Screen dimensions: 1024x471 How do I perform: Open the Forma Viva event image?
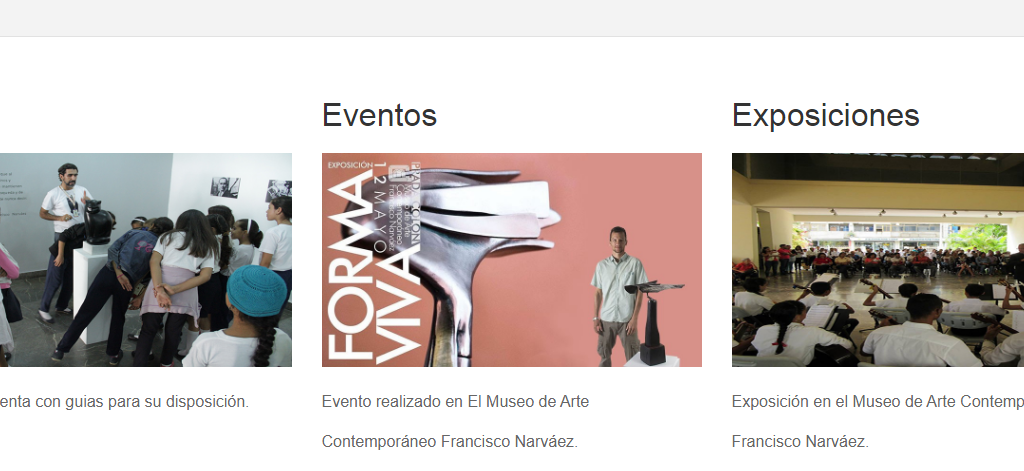511,260
